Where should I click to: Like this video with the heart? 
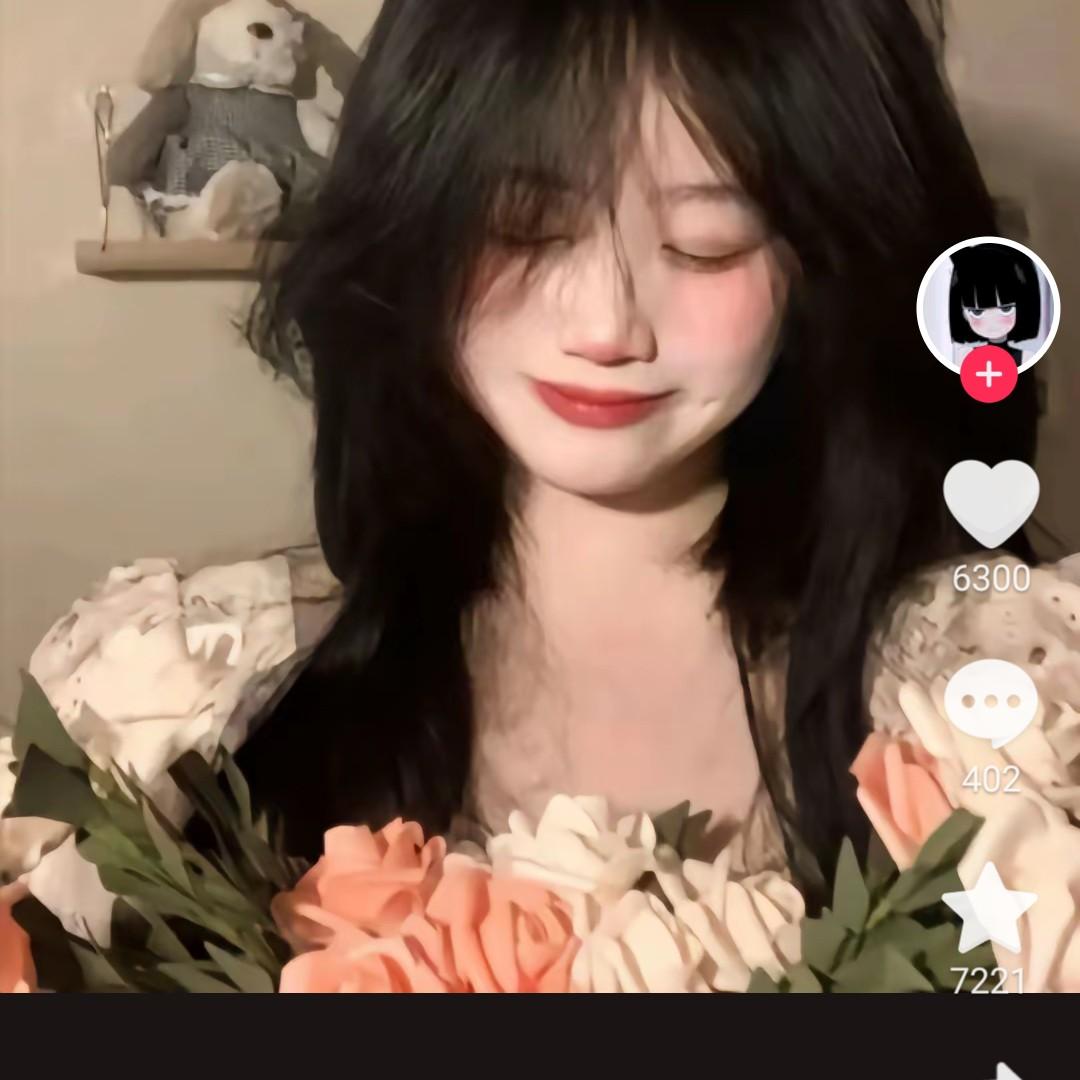click(x=990, y=503)
